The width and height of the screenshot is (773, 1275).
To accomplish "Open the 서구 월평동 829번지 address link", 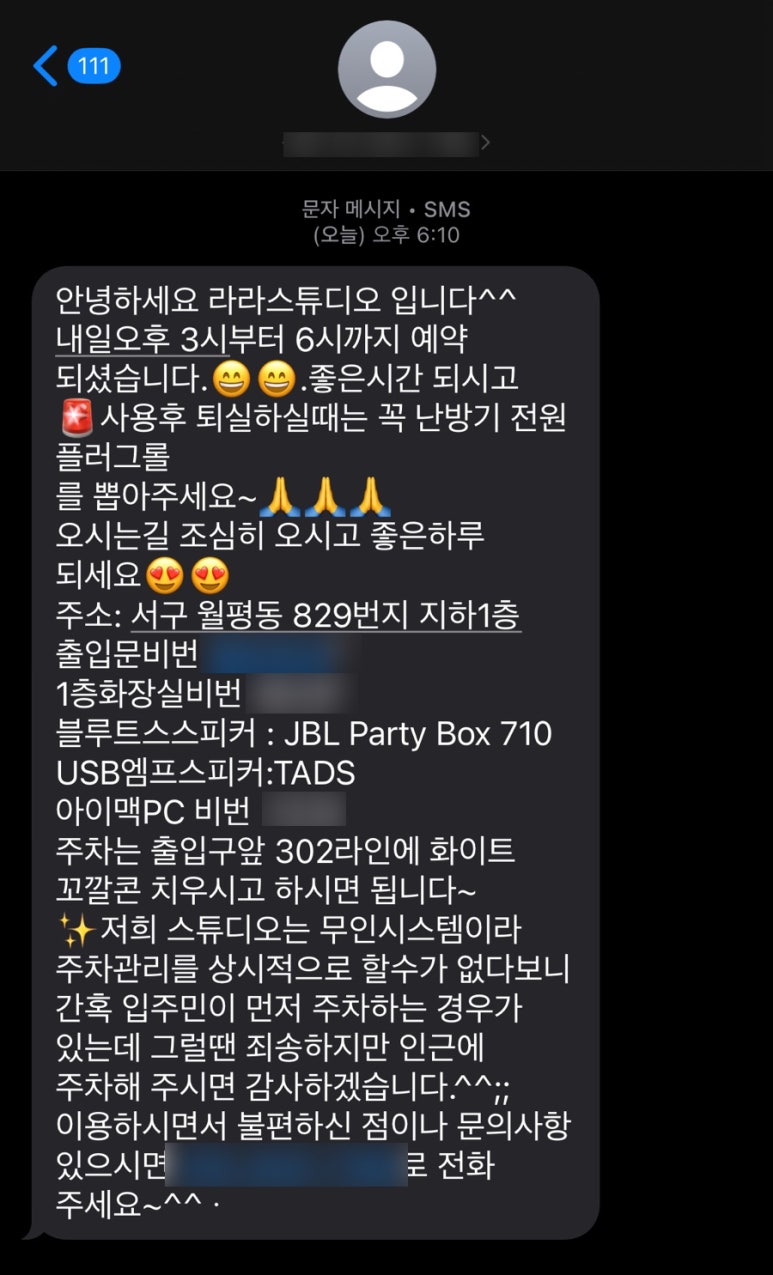I will coord(325,616).
